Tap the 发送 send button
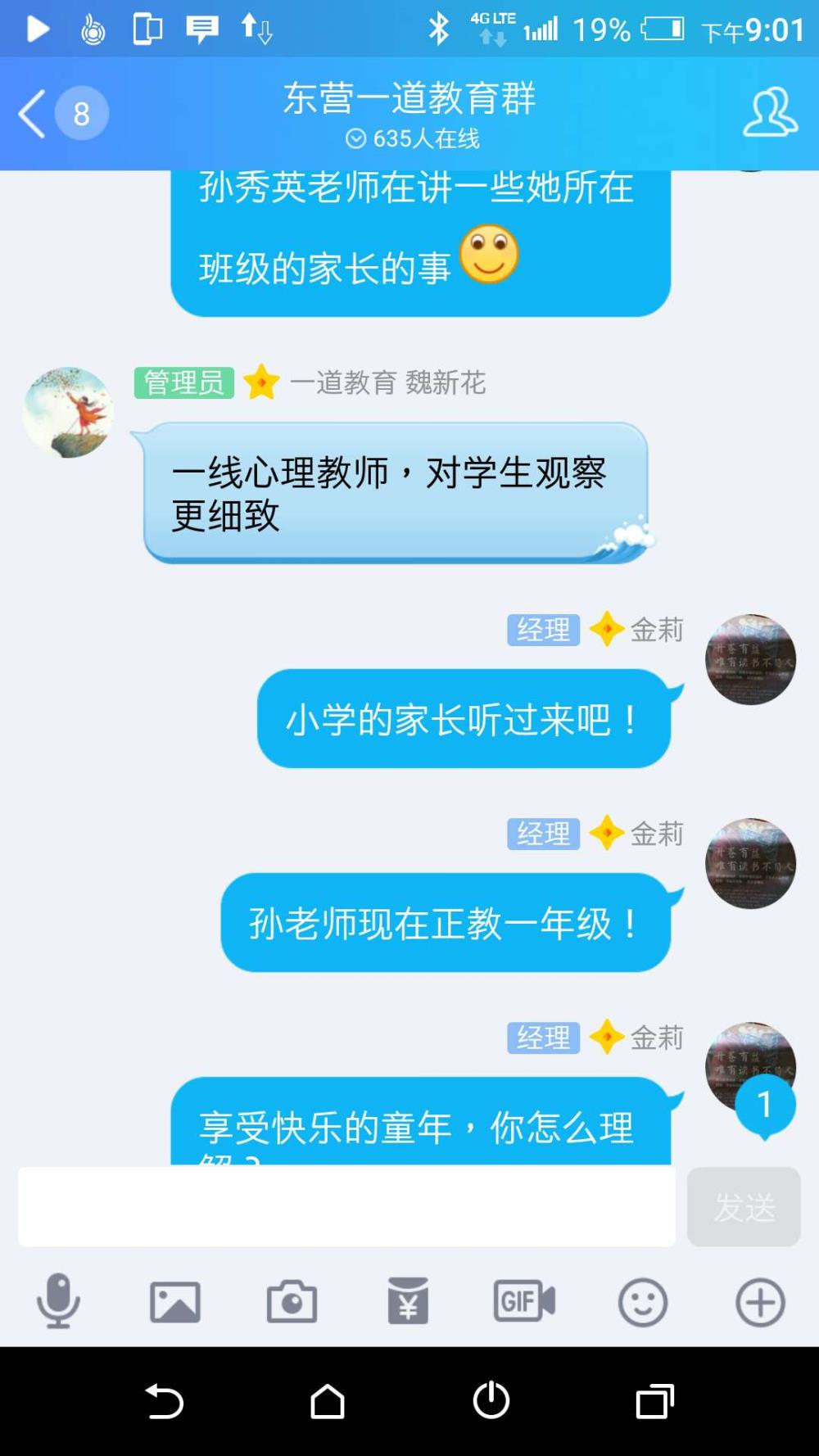The height and width of the screenshot is (1456, 819). (744, 1206)
